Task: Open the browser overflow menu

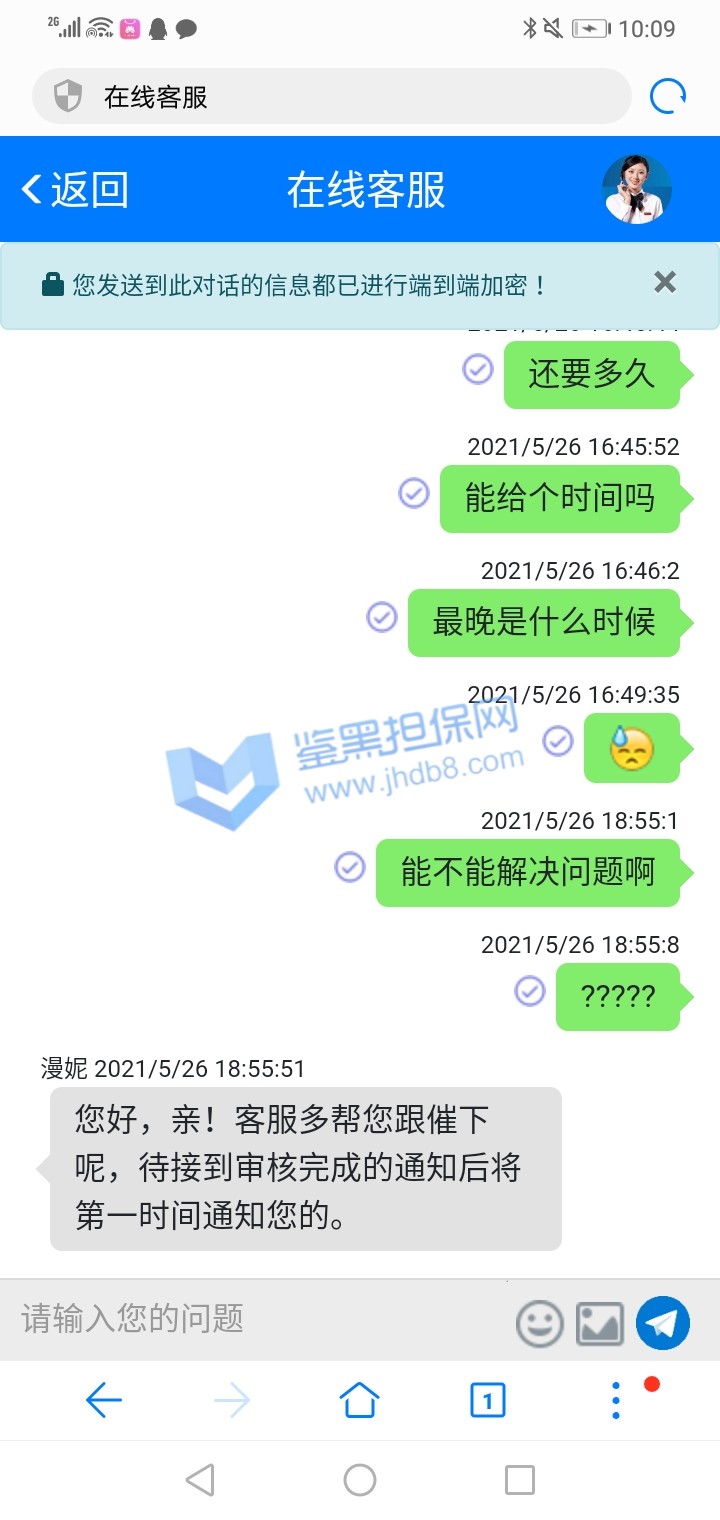Action: point(616,1400)
